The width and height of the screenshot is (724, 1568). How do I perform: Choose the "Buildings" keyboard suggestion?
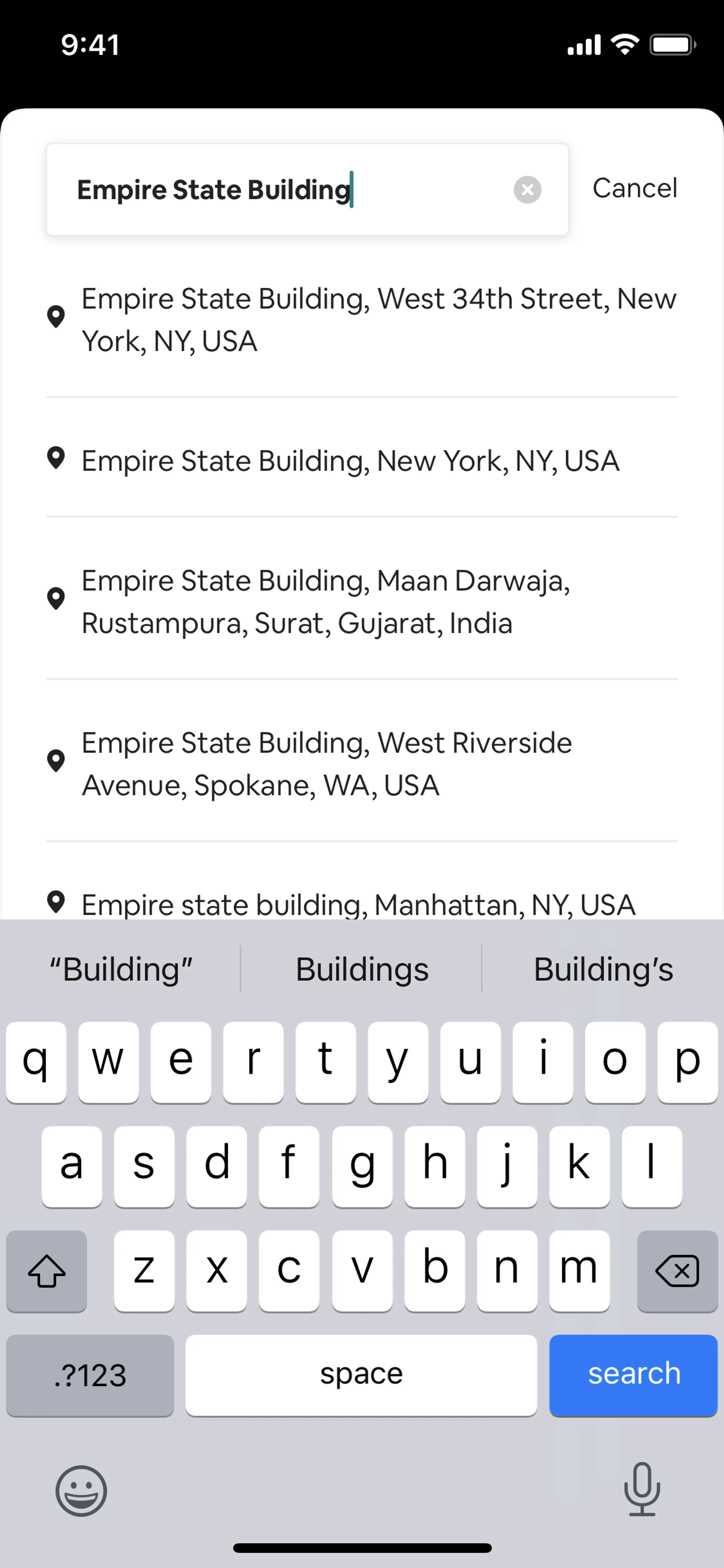click(x=361, y=969)
